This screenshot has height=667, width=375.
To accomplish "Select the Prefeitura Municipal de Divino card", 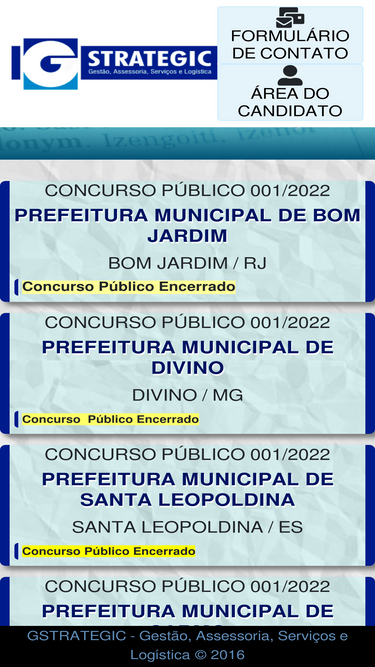I will [x=188, y=373].
